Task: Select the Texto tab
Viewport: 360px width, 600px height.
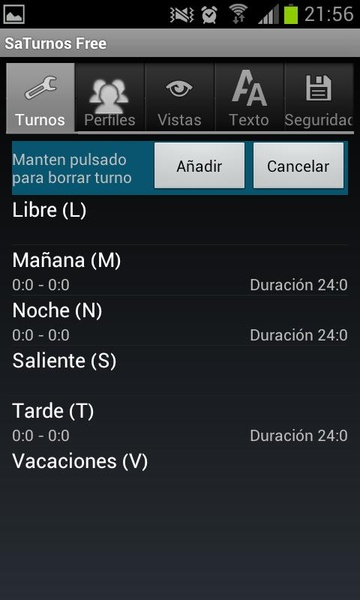Action: point(249,98)
